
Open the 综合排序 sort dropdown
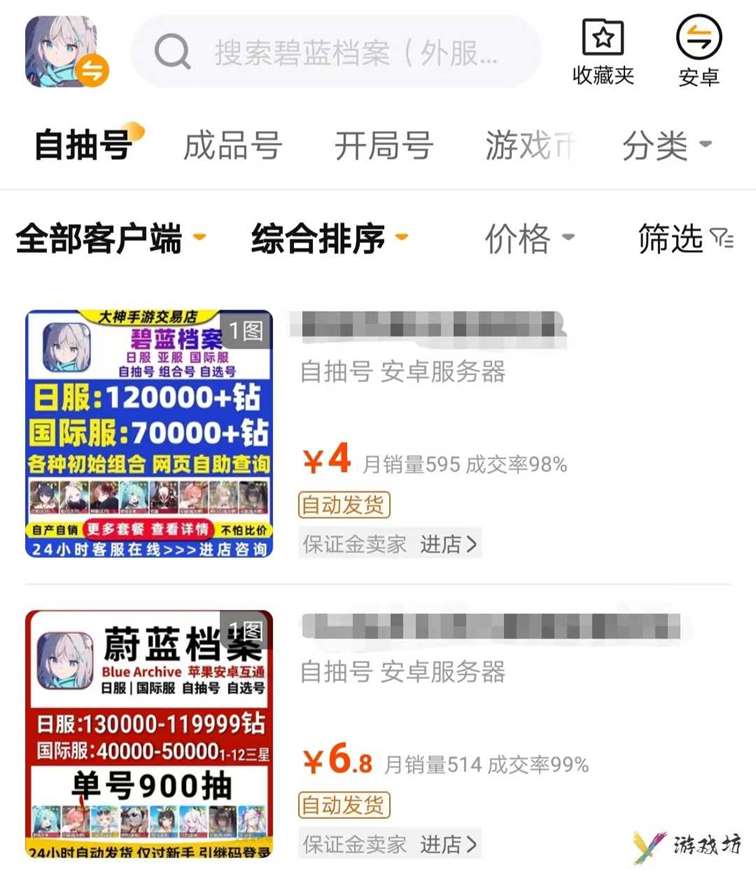click(x=330, y=239)
